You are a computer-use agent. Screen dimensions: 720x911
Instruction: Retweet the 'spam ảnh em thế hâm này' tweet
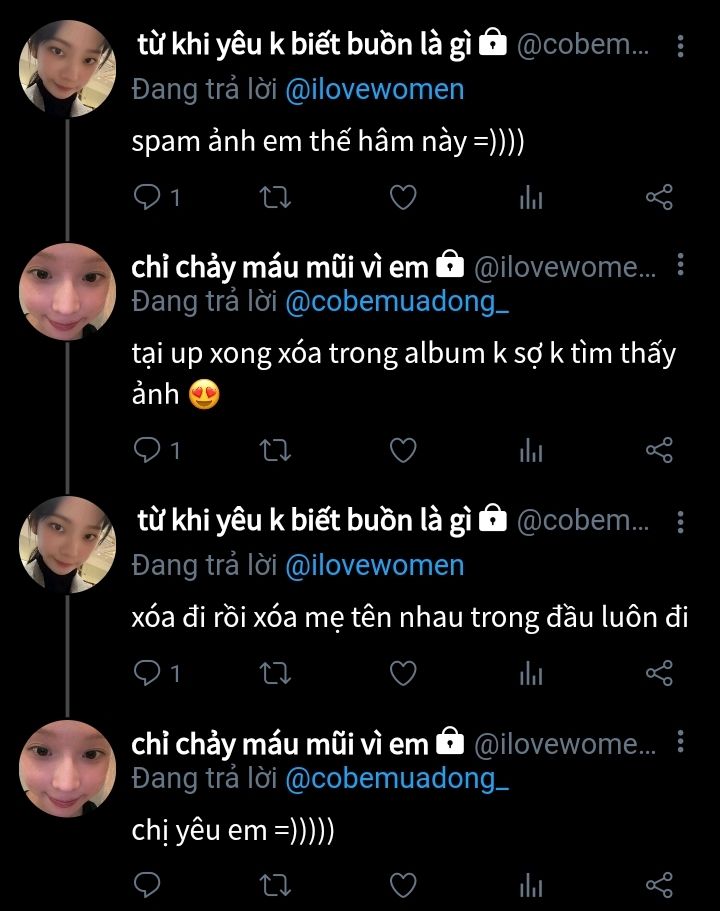(x=275, y=198)
